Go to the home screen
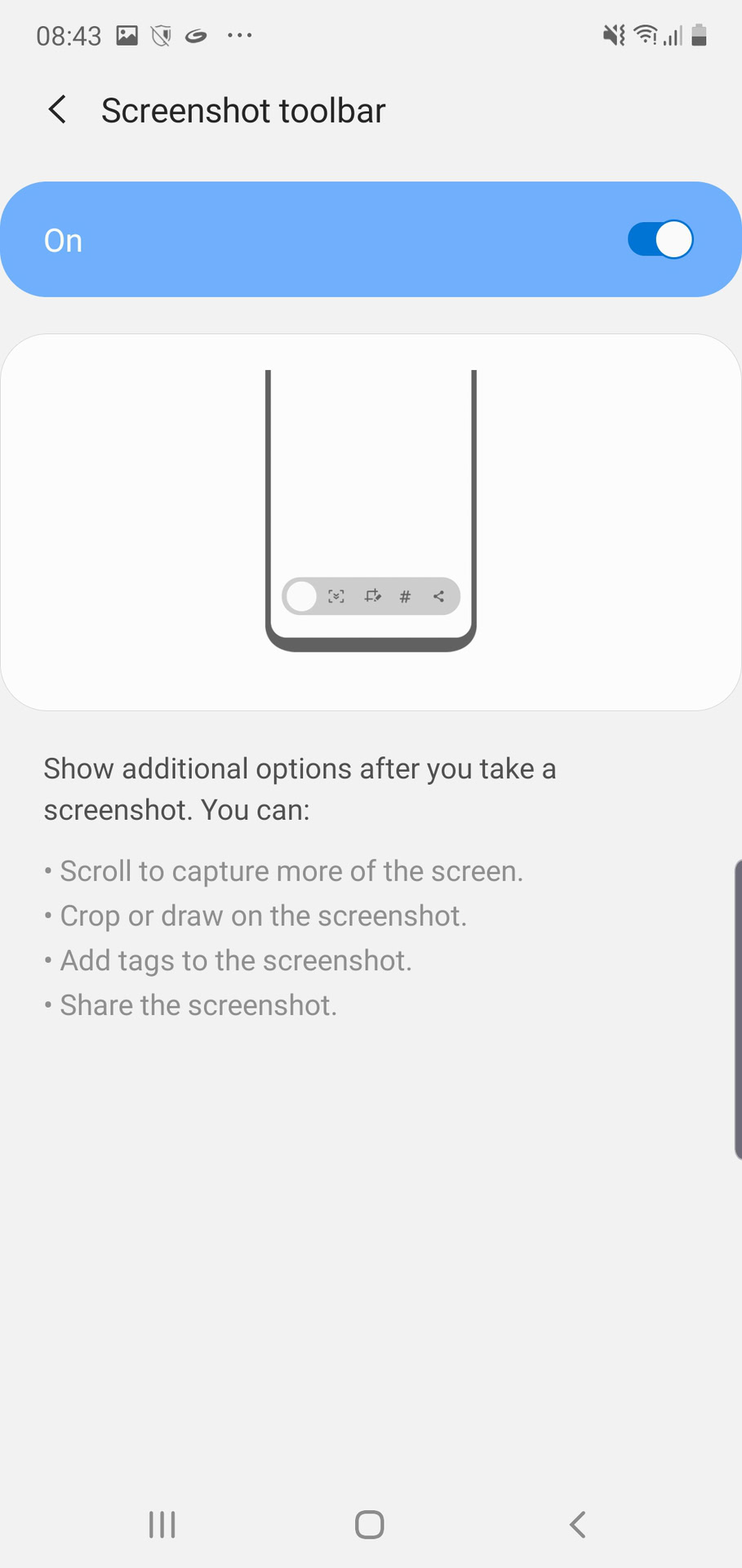Viewport: 742px width, 1568px height. 370,1524
